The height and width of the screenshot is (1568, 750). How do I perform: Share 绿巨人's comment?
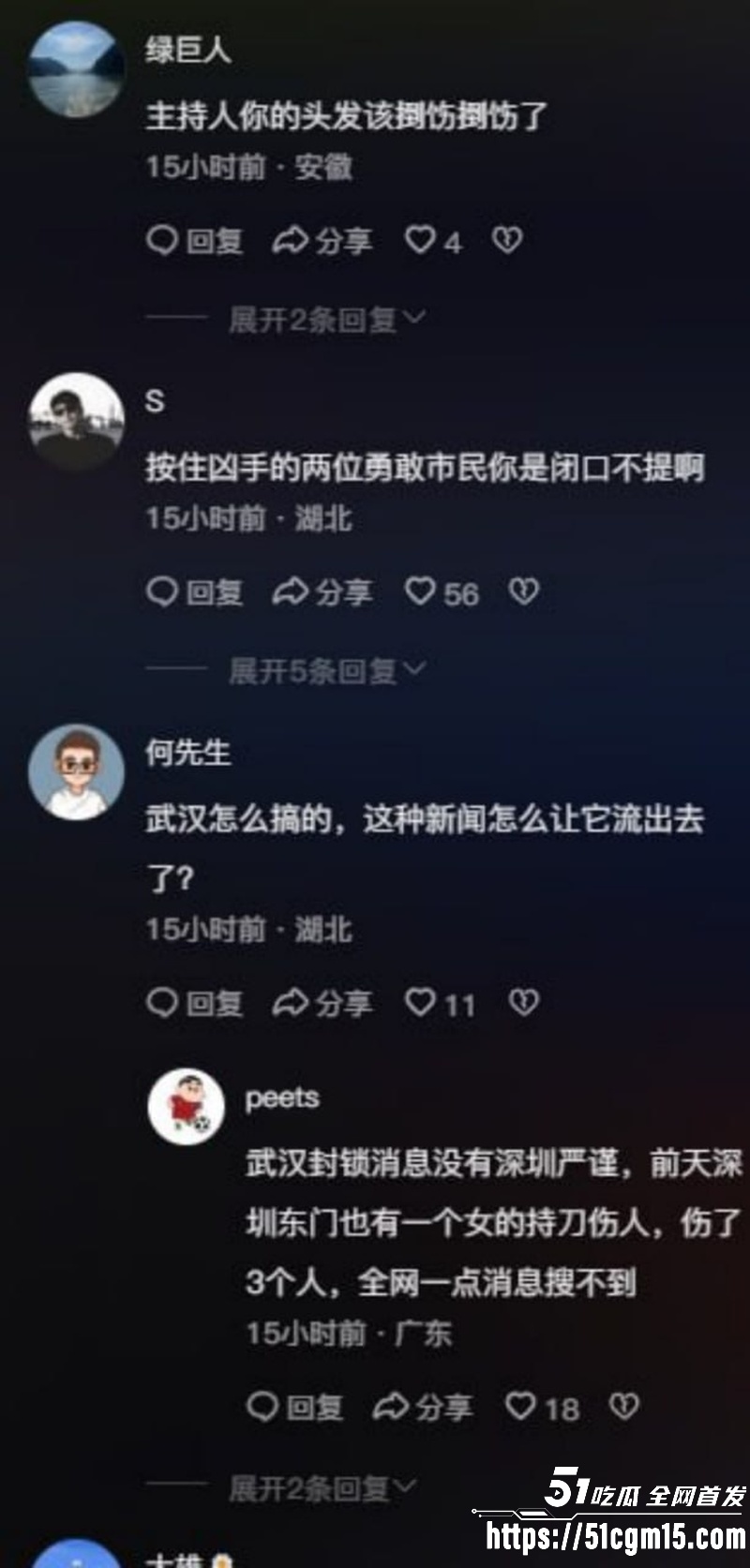[322, 241]
